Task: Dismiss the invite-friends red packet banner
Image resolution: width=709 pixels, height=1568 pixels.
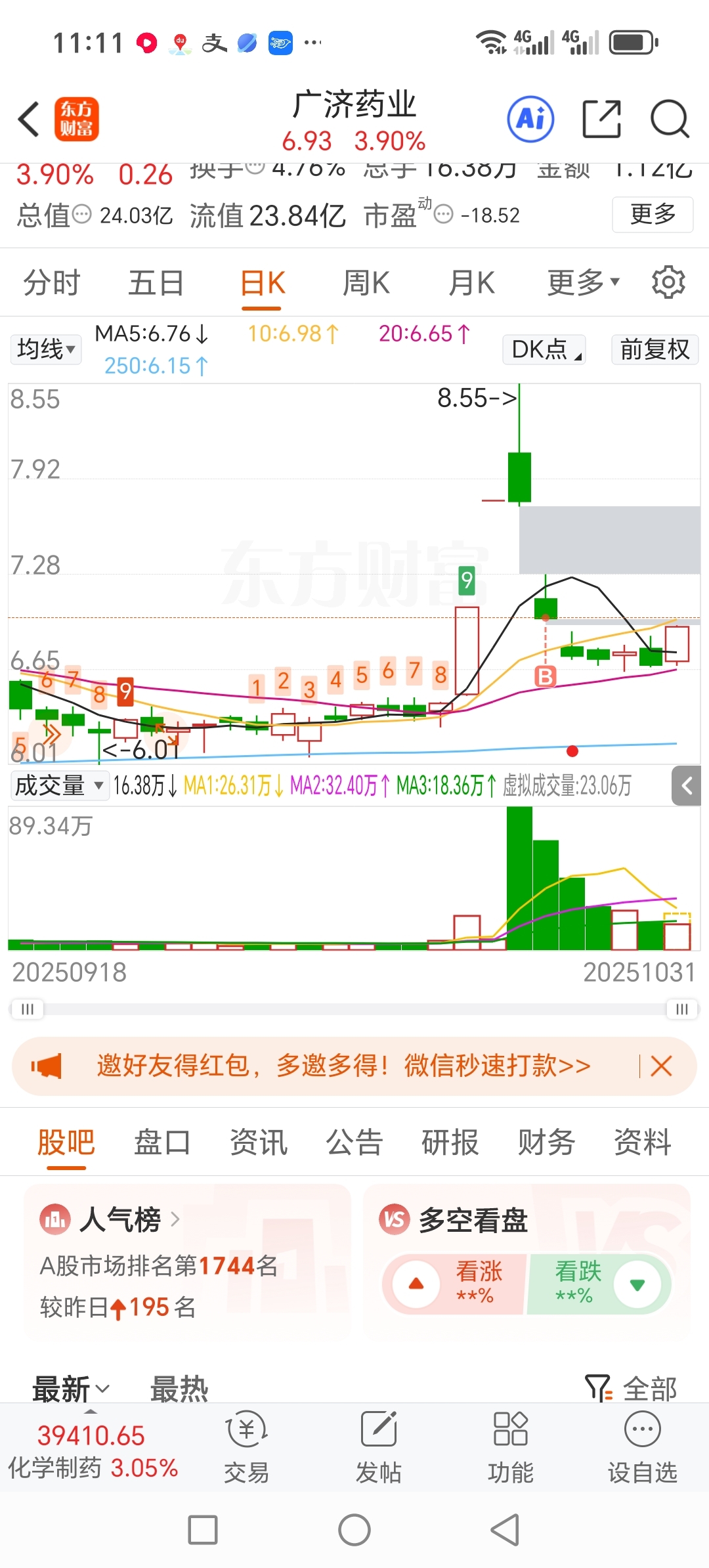Action: click(661, 1066)
